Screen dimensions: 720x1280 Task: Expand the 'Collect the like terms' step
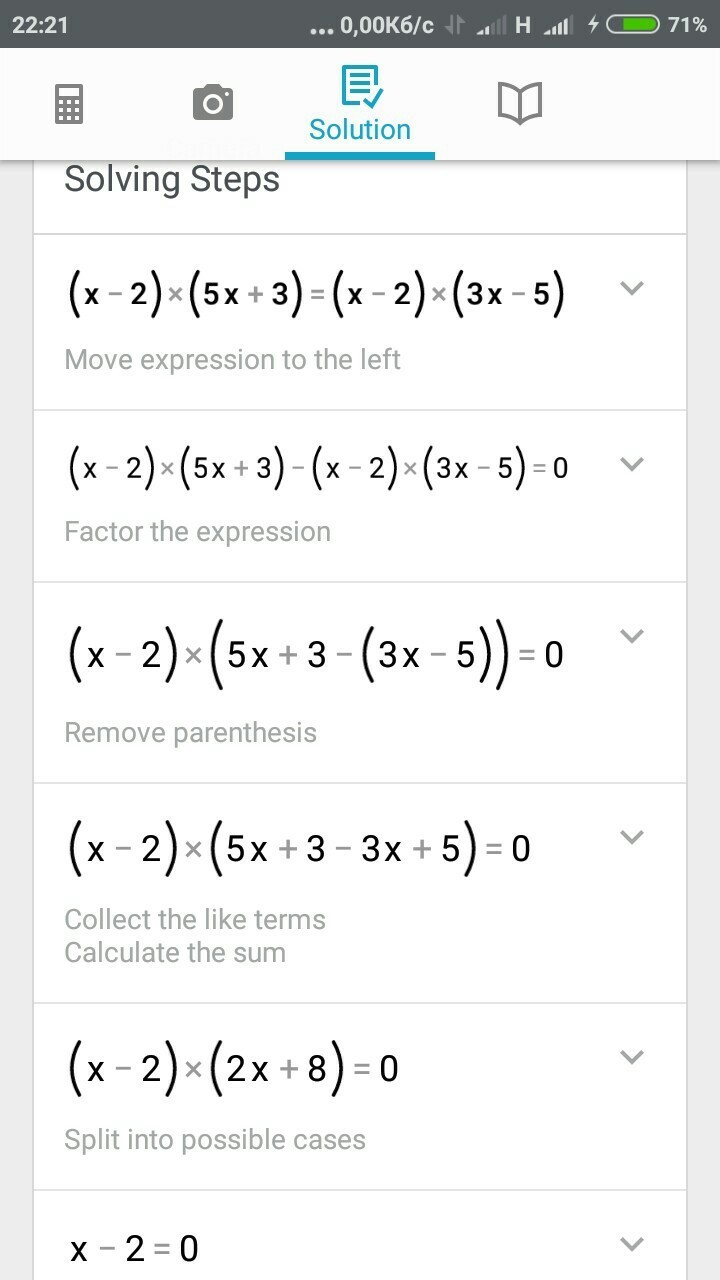631,837
